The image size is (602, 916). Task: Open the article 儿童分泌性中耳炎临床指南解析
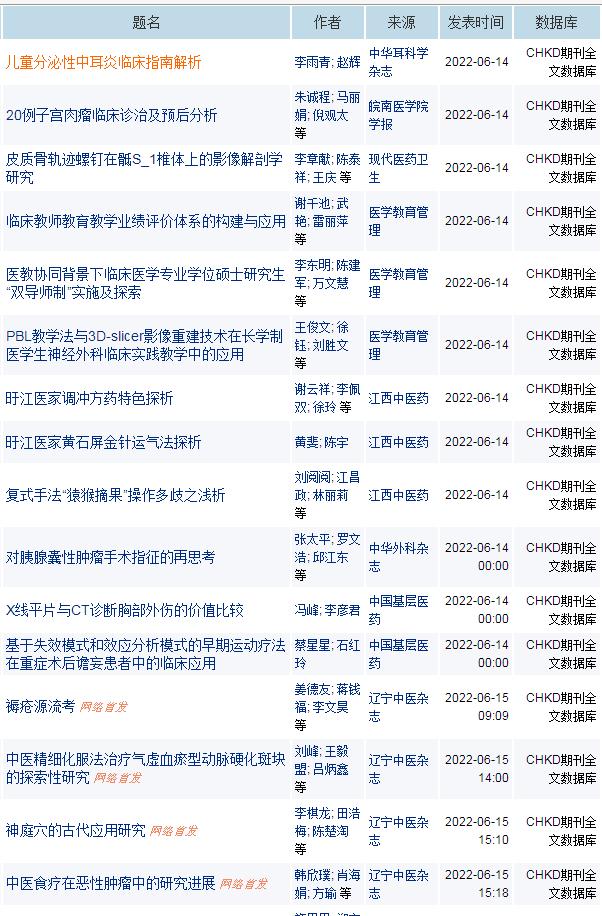tap(103, 62)
